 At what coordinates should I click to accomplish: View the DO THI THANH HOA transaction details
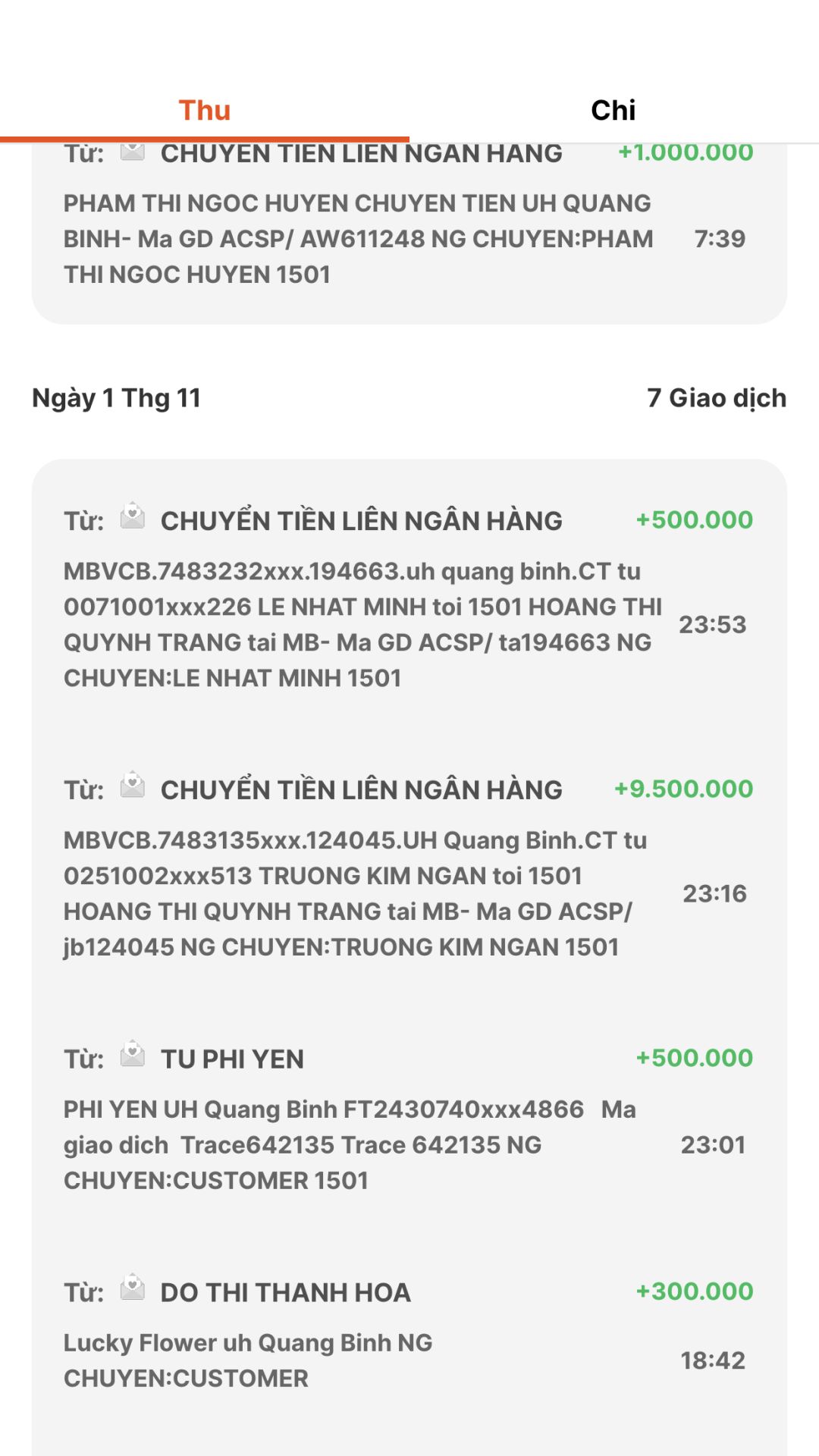(408, 1335)
